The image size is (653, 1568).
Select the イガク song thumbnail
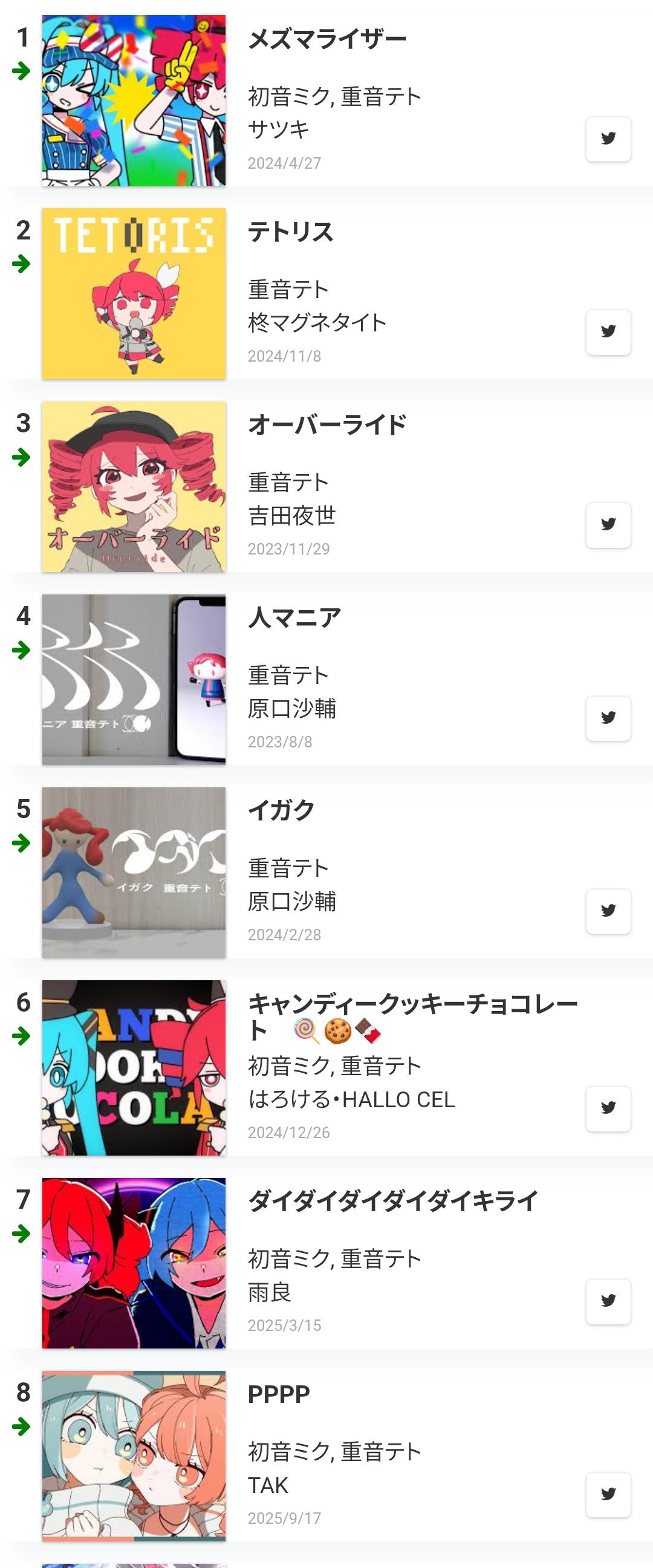tap(134, 872)
